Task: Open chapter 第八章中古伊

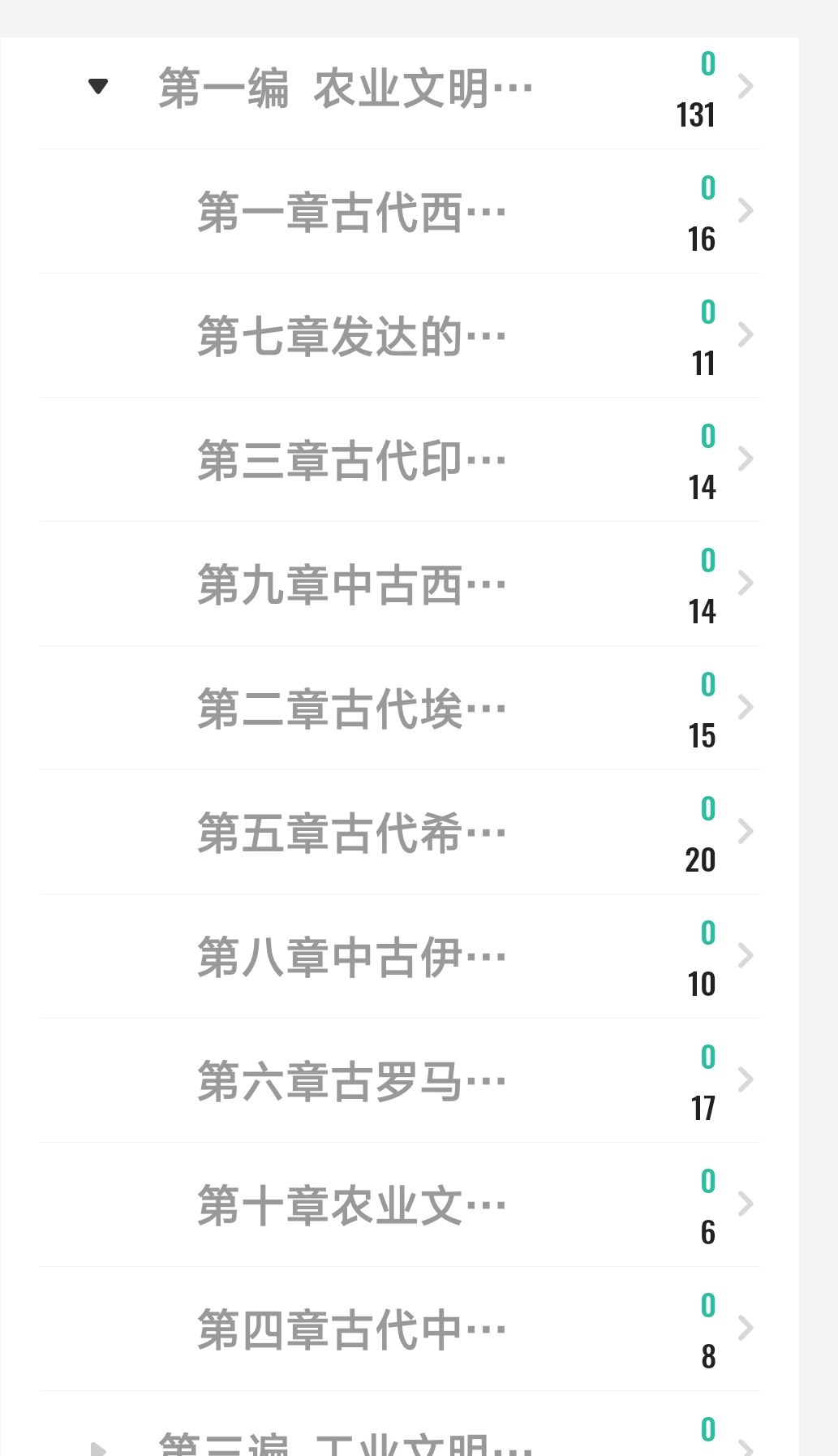Action: (399, 957)
